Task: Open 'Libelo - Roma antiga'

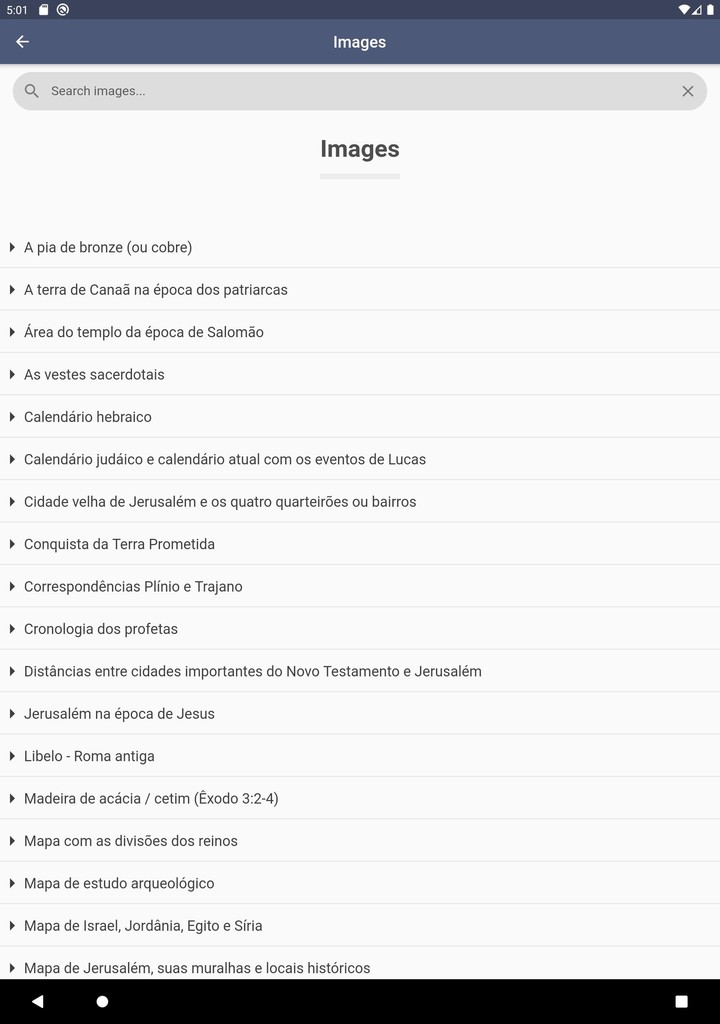Action: click(89, 756)
